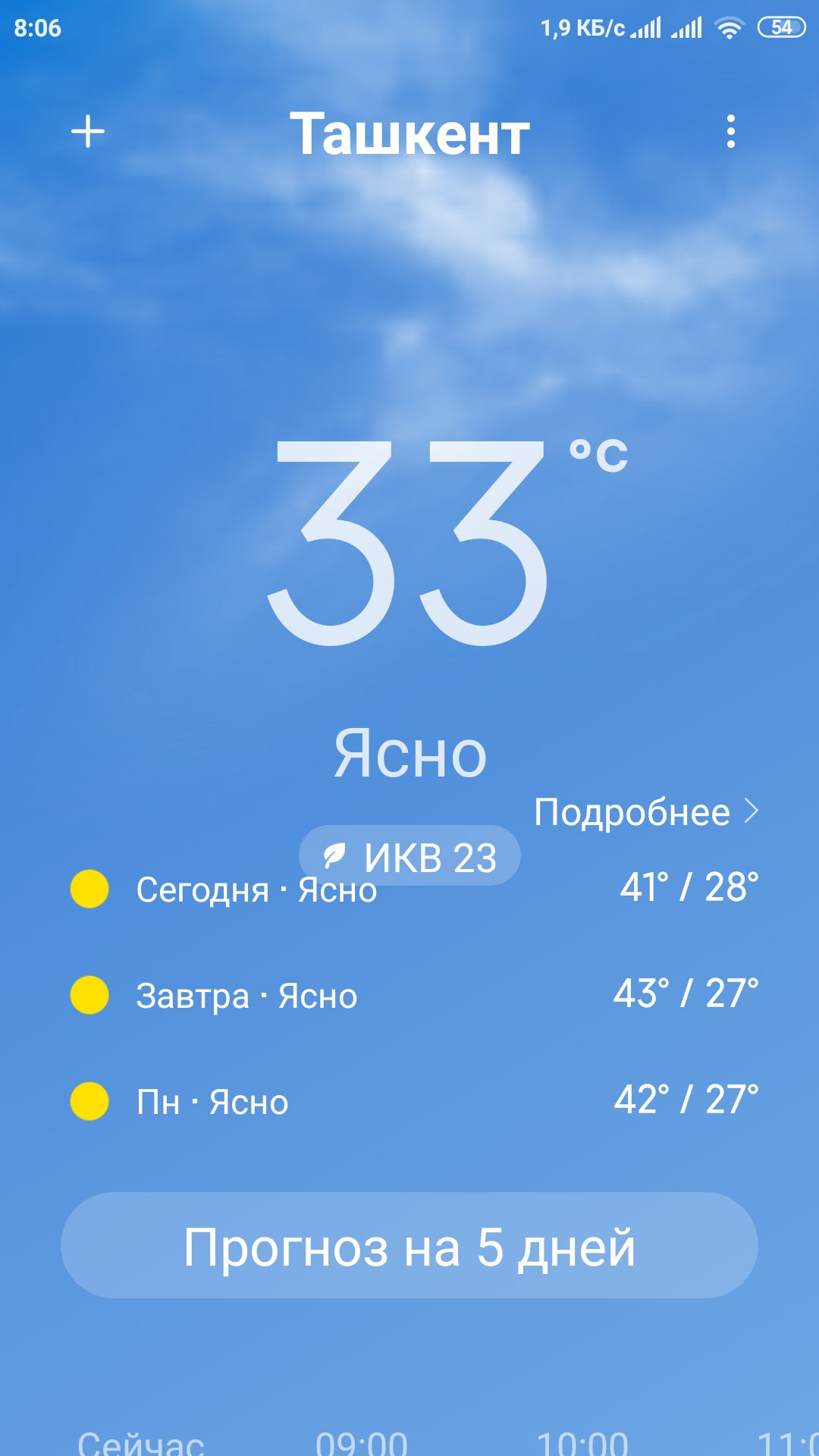Open the three-dot overflow menu
This screenshot has width=819, height=1456.
coord(730,132)
